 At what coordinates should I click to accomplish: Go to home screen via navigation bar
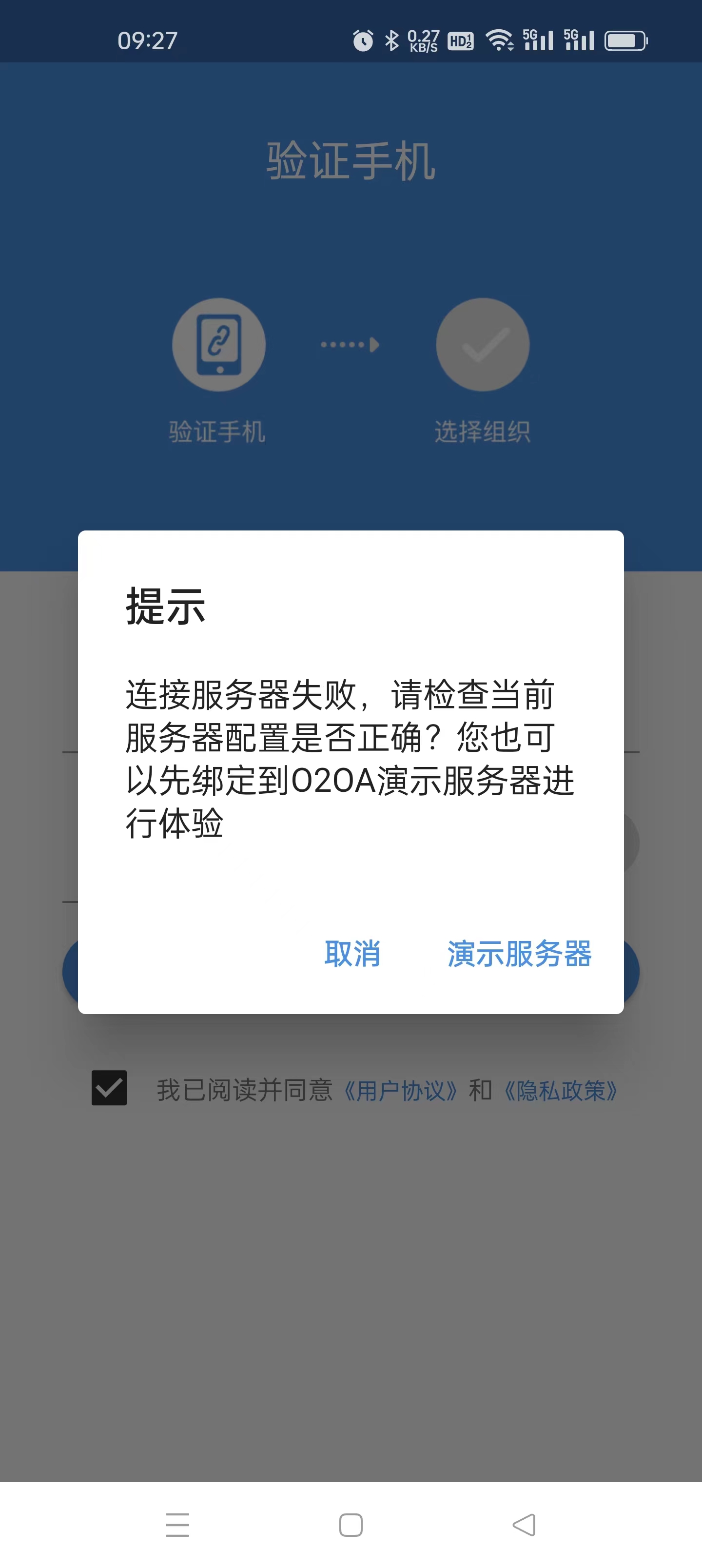point(351,1524)
